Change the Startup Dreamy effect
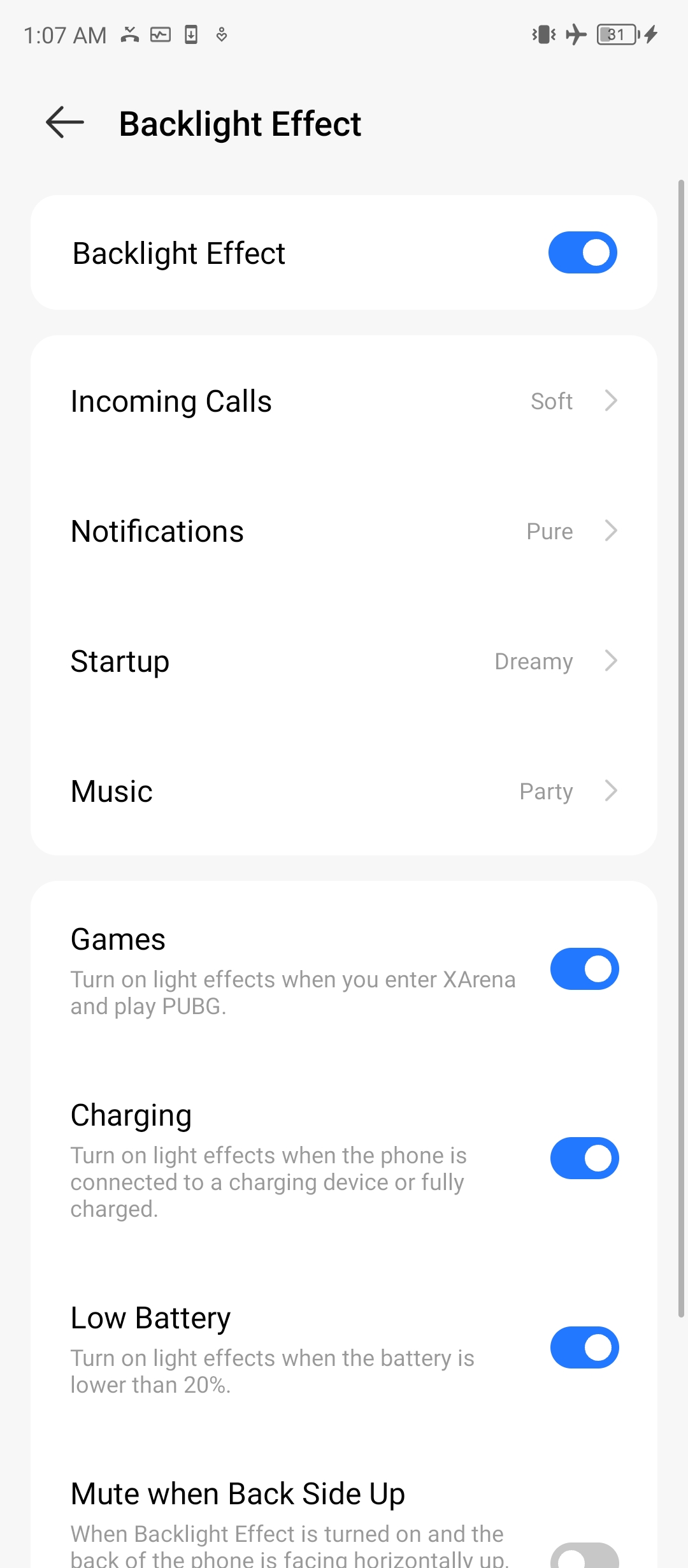The image size is (688, 1568). click(344, 662)
